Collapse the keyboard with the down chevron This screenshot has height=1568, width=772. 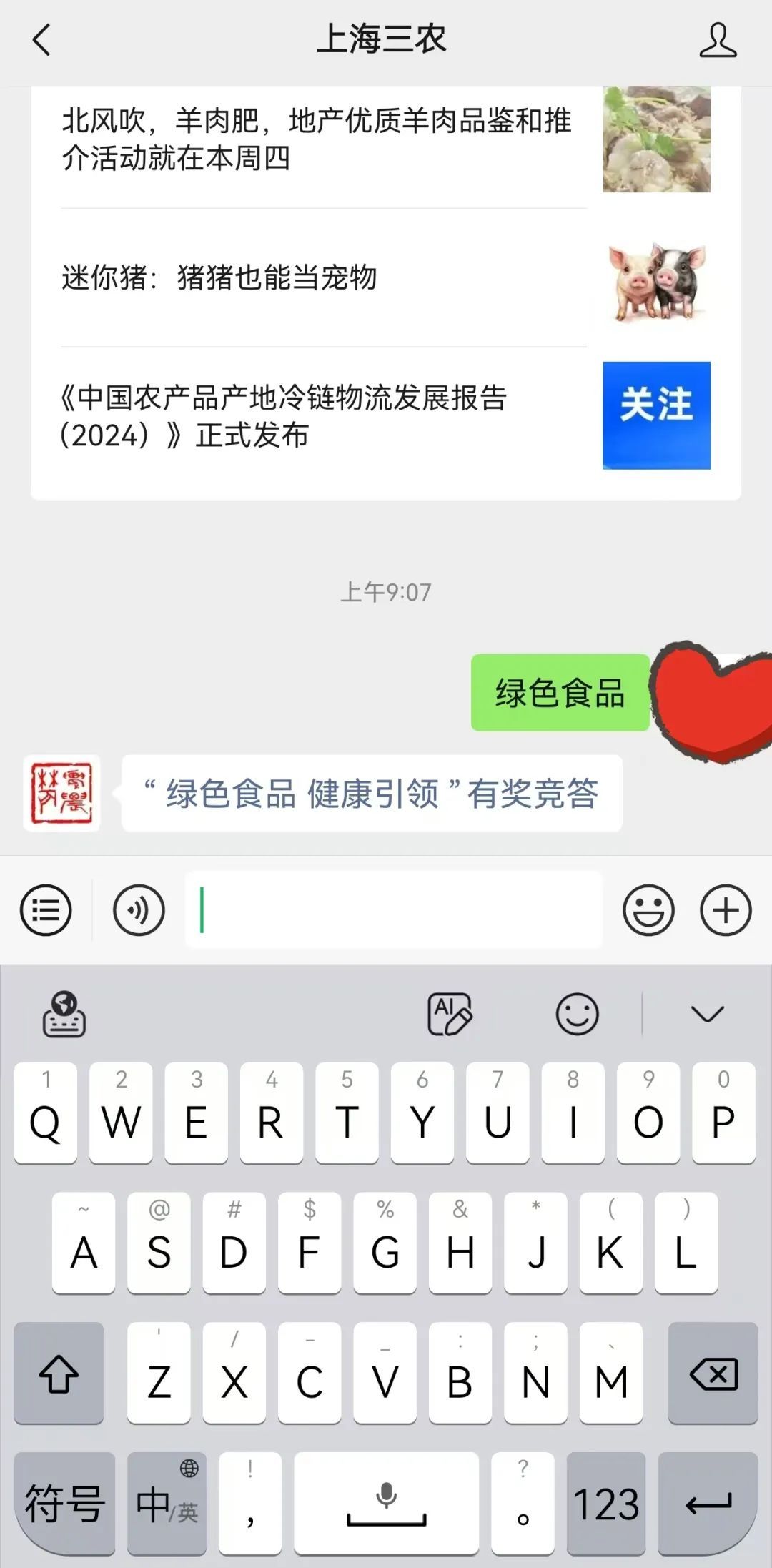click(707, 1014)
